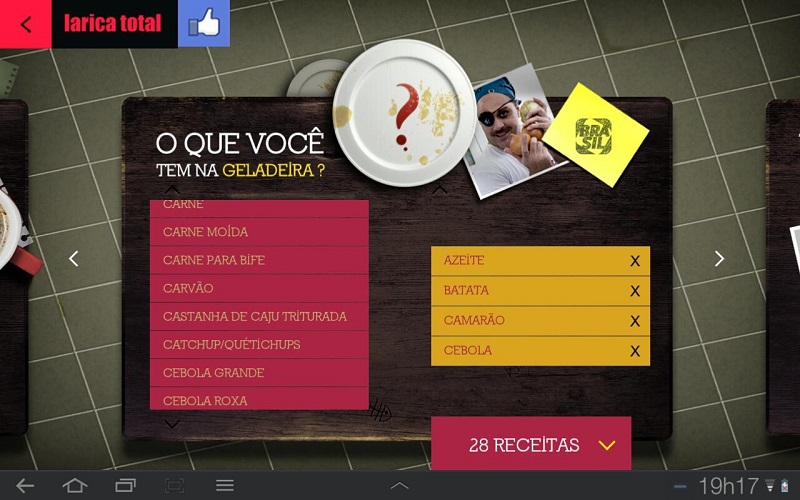Like the app with the thumbs-up button
This screenshot has height=500, width=800.
(204, 24)
